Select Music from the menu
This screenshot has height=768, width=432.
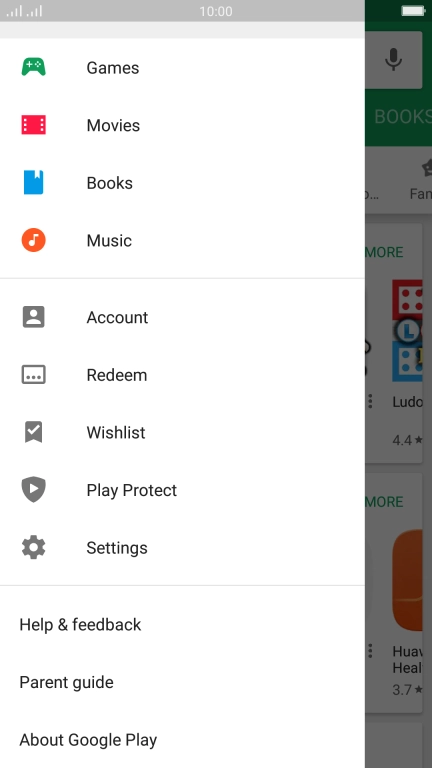pyautogui.click(x=182, y=240)
